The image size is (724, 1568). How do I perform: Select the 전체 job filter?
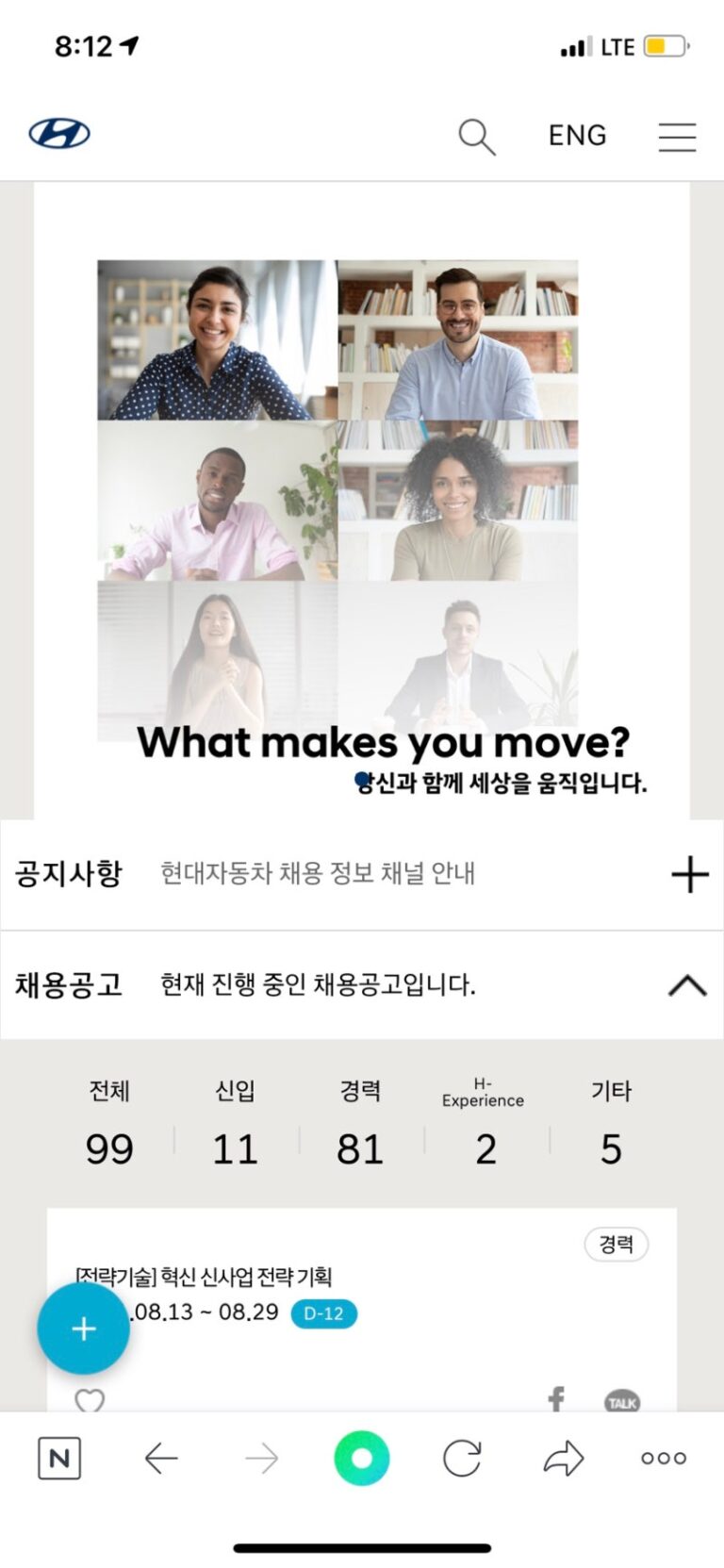pyautogui.click(x=109, y=1127)
